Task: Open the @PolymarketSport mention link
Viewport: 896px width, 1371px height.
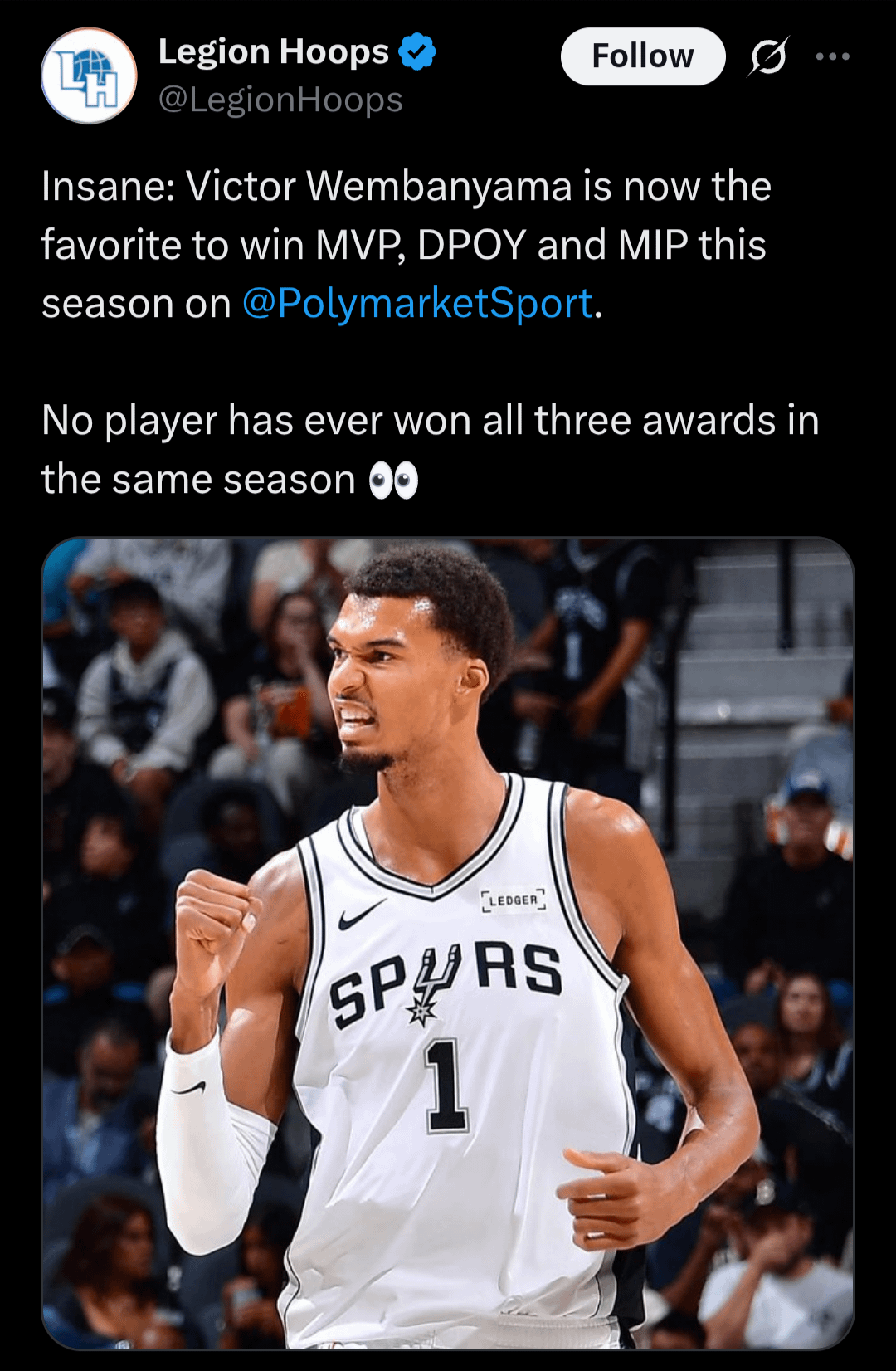Action: tap(417, 303)
